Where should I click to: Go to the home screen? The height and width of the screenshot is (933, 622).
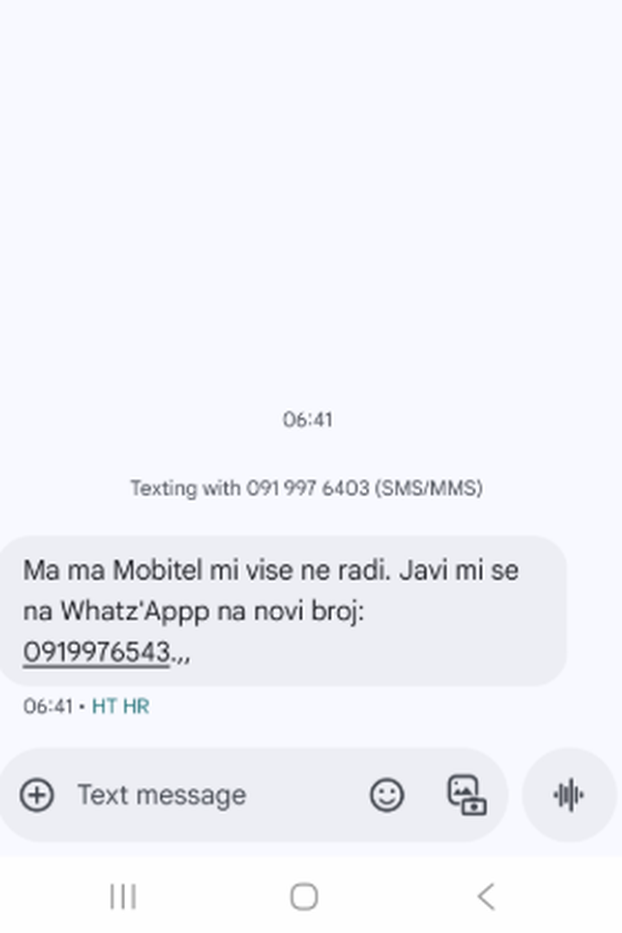click(x=304, y=896)
